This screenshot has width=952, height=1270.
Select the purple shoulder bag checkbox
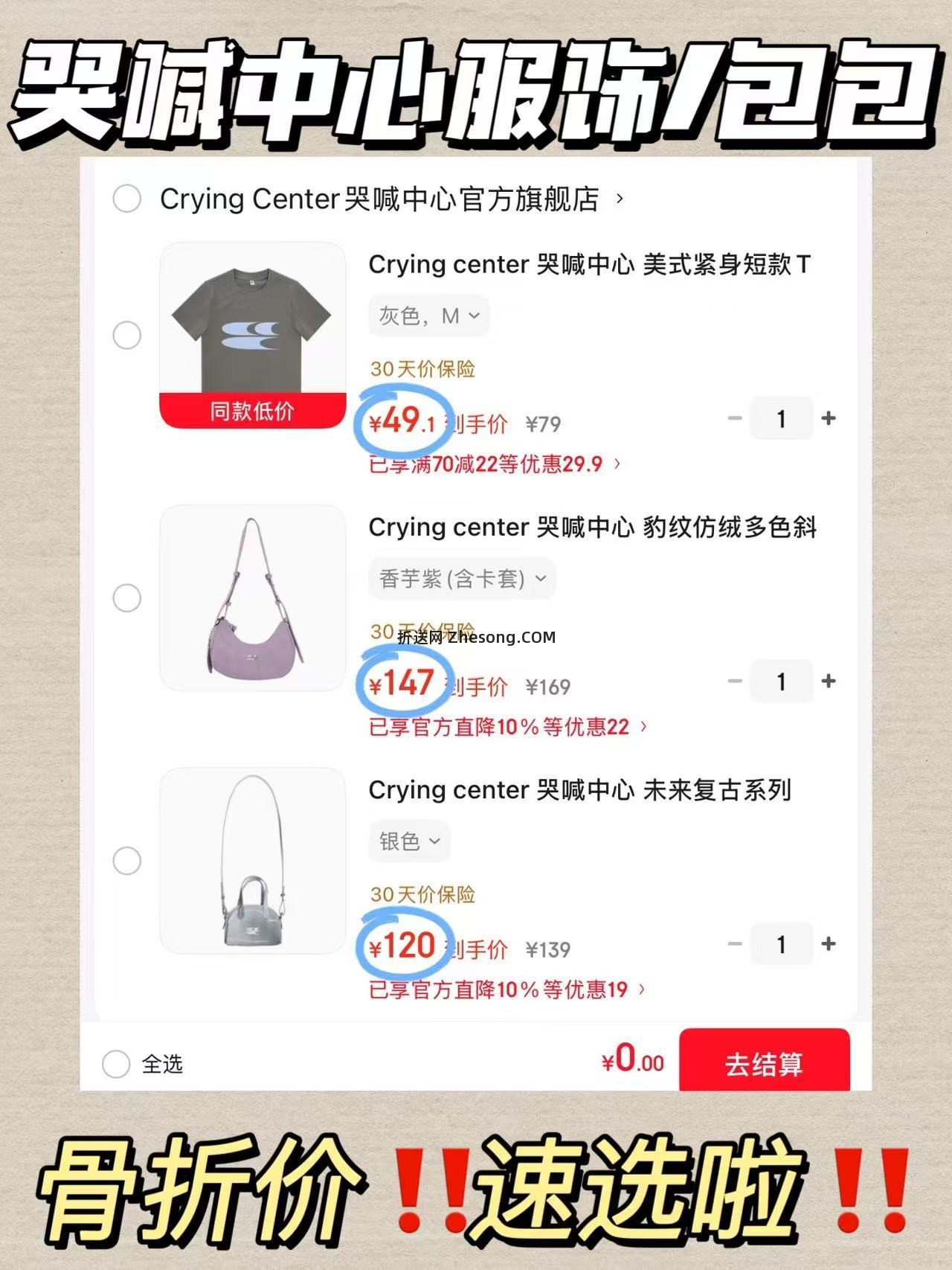pyautogui.click(x=128, y=595)
